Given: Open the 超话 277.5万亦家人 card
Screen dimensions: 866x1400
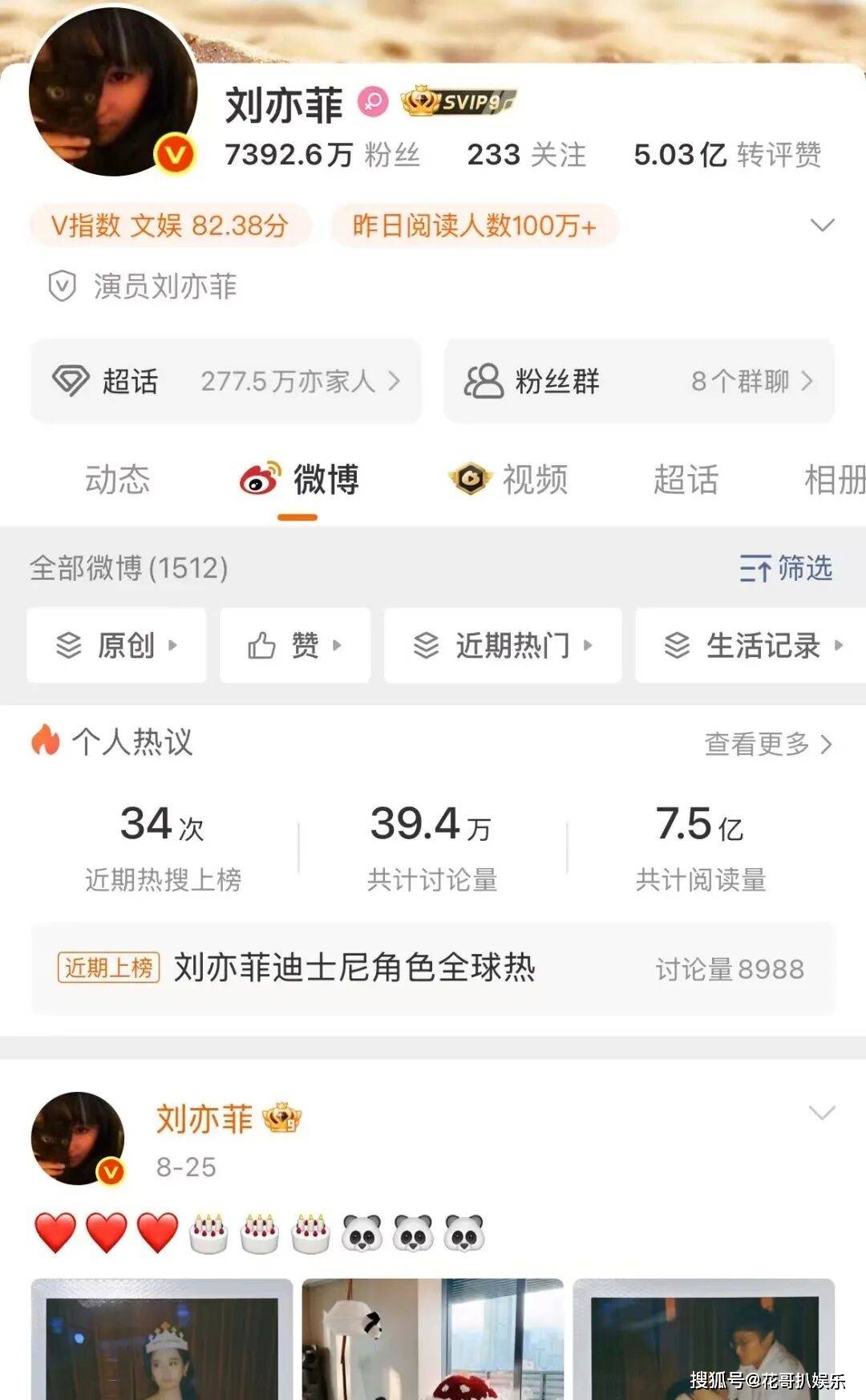Looking at the screenshot, I should pyautogui.click(x=226, y=381).
